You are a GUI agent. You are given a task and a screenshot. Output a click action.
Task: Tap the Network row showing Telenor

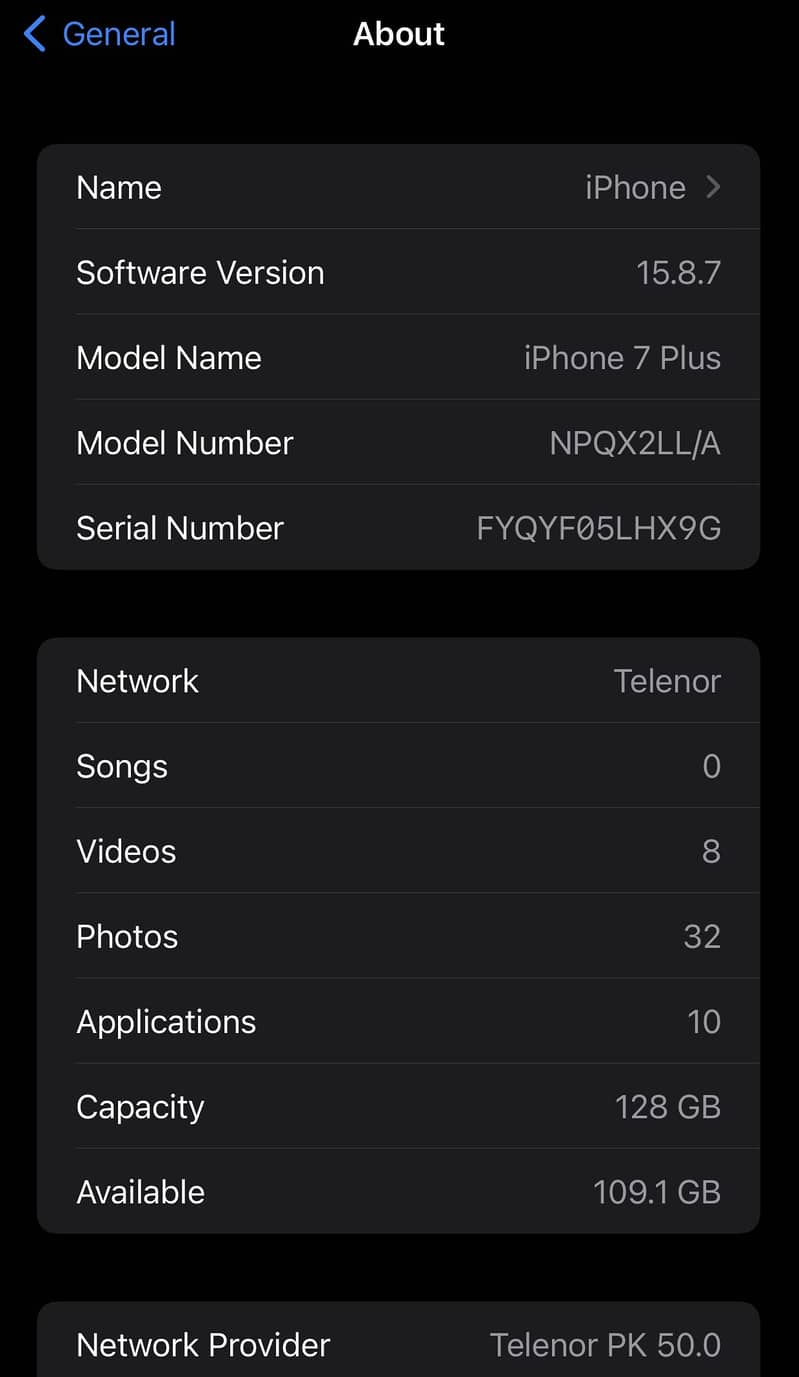coord(400,680)
